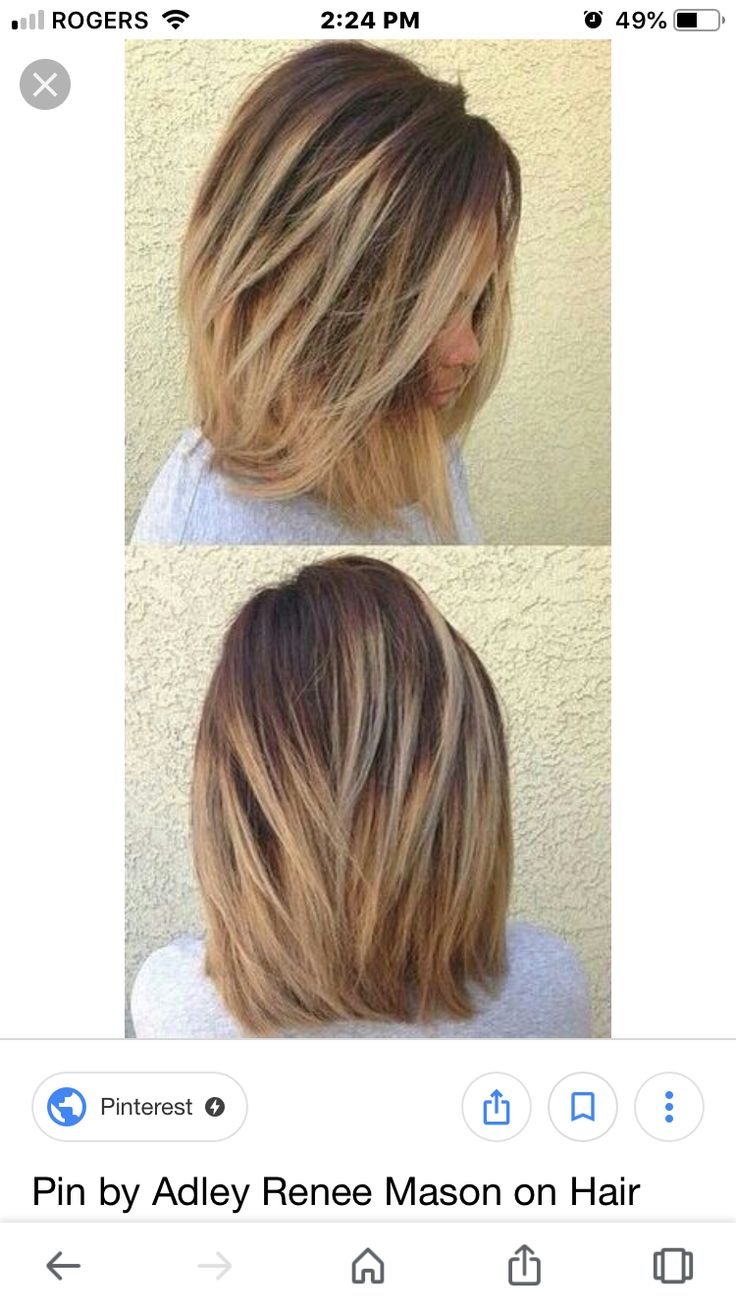Close the image preview
This screenshot has height=1309, width=736.
45,85
